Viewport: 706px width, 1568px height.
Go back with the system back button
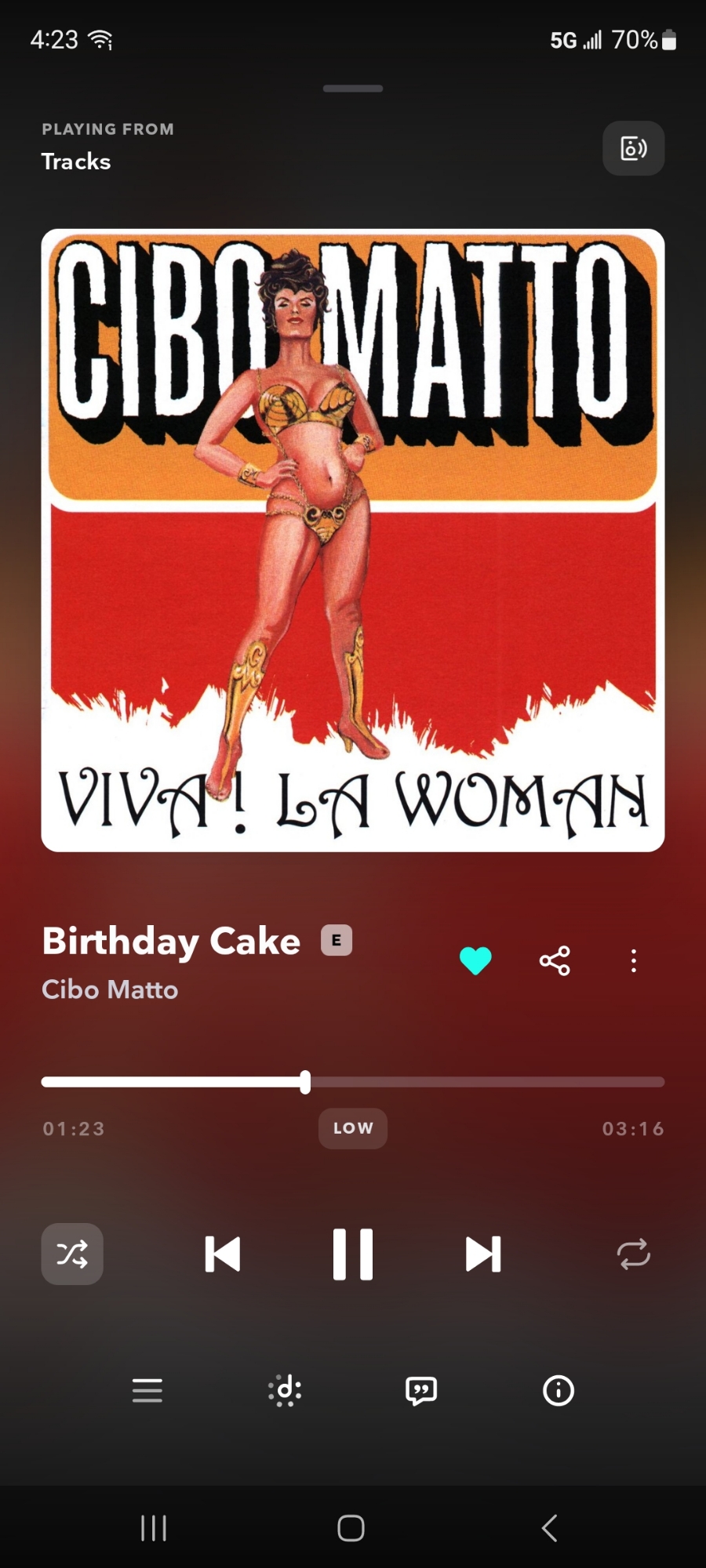550,1528
